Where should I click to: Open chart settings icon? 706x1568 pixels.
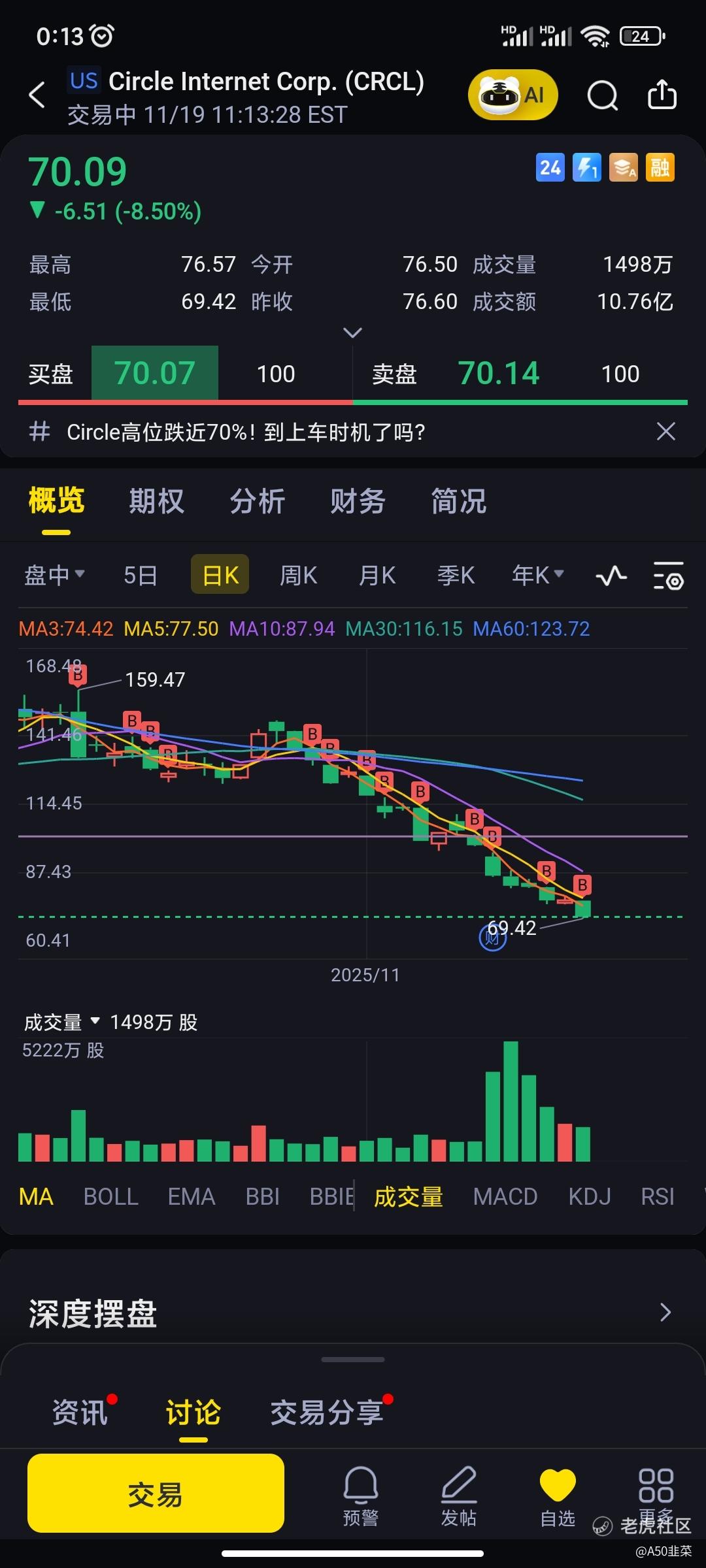tap(668, 576)
